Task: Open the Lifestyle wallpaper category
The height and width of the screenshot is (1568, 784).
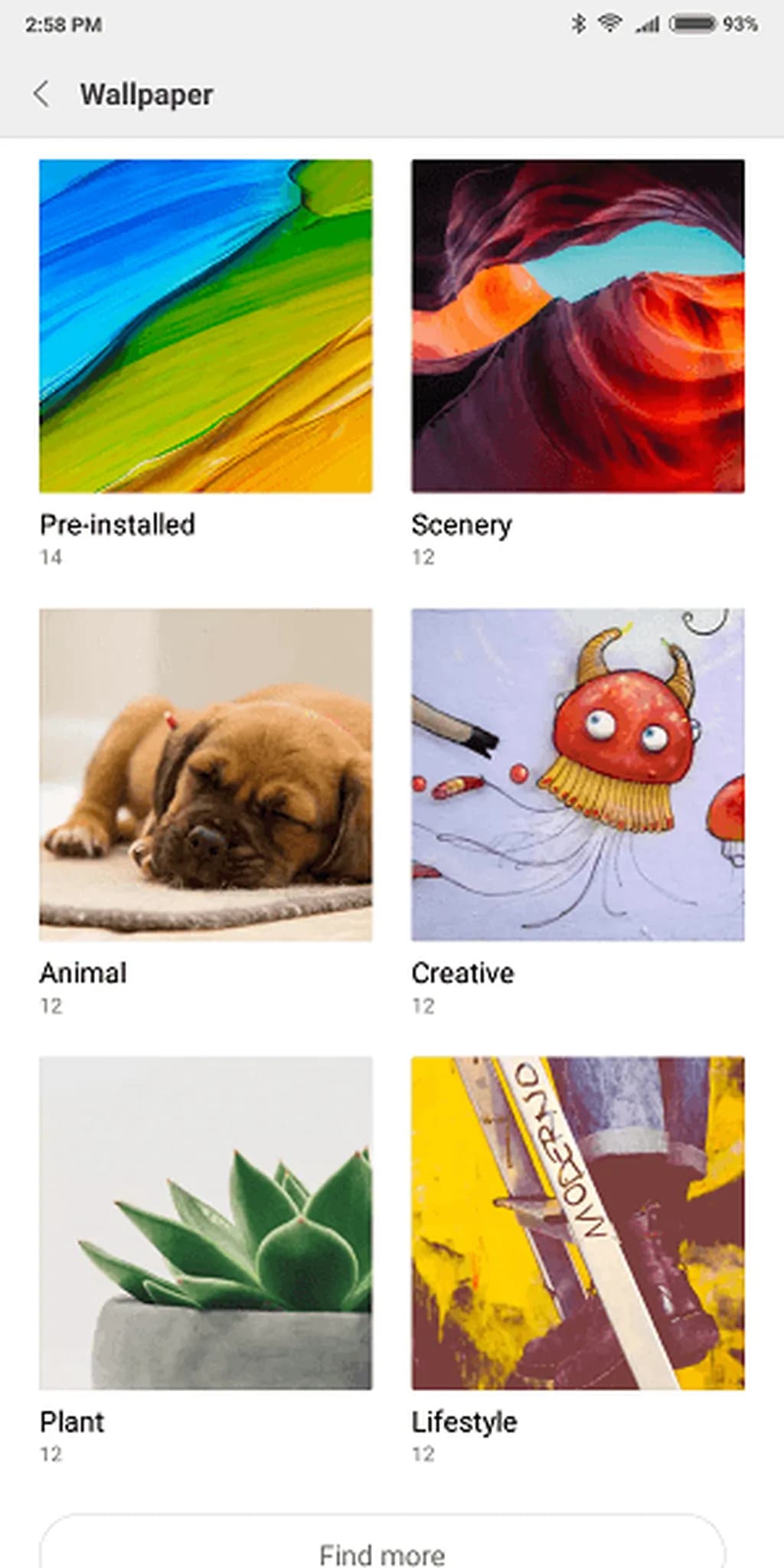Action: (577, 1223)
